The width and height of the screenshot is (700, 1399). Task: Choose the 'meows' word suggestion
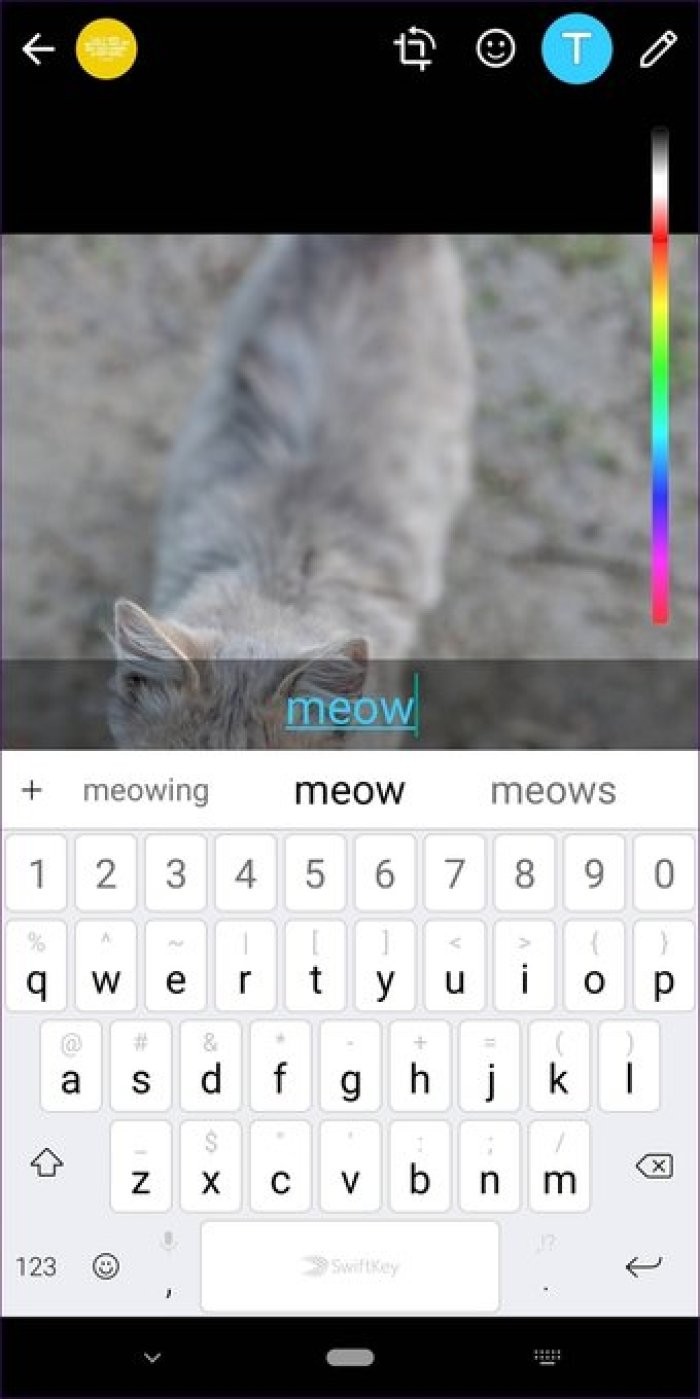[x=553, y=791]
